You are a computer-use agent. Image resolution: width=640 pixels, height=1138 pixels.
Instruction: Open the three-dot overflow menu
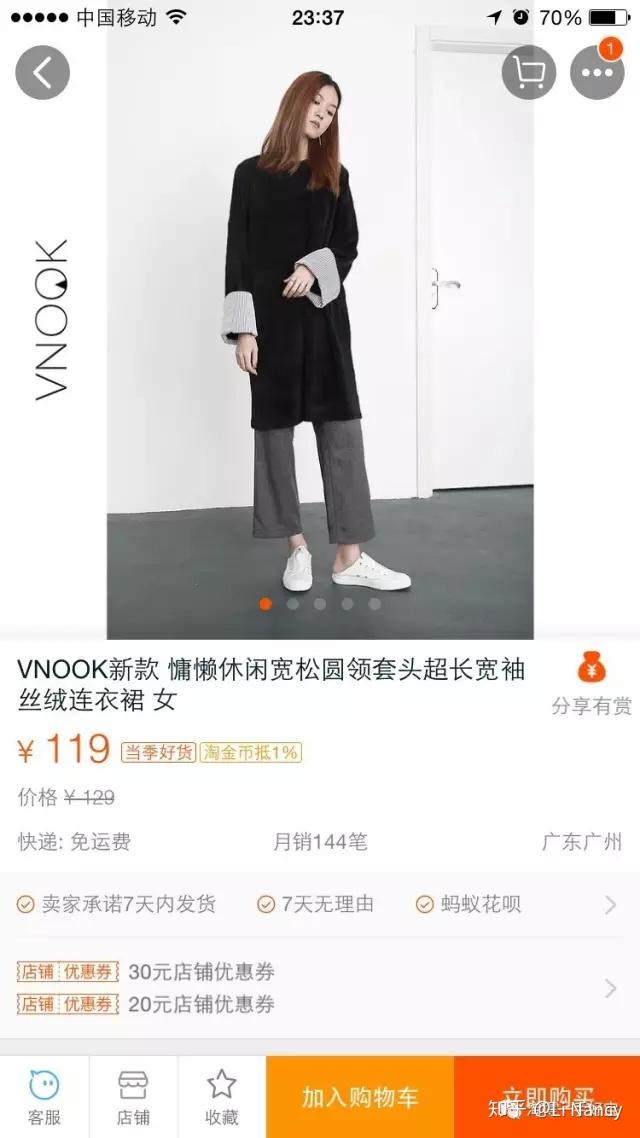pos(596,73)
